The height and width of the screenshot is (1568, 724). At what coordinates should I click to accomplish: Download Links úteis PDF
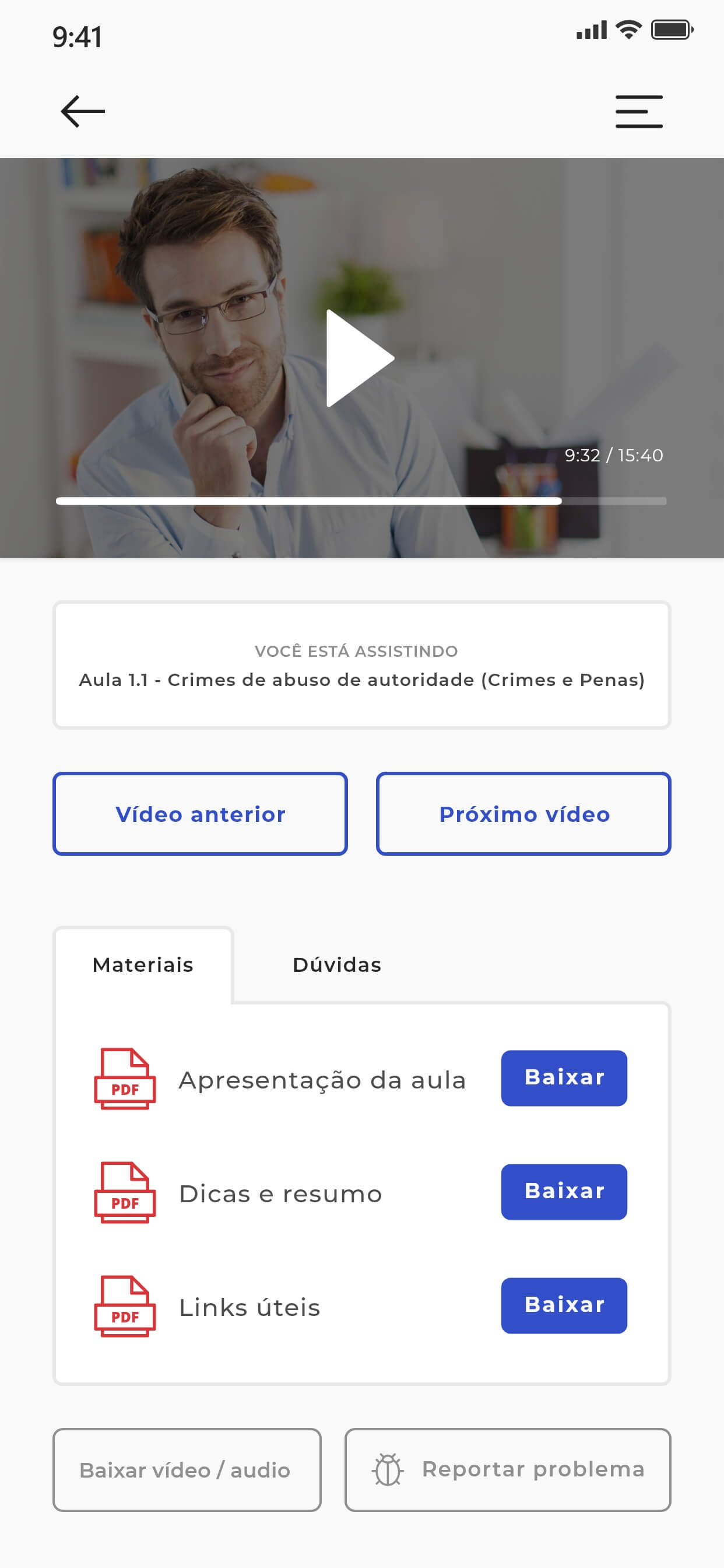coord(563,1305)
